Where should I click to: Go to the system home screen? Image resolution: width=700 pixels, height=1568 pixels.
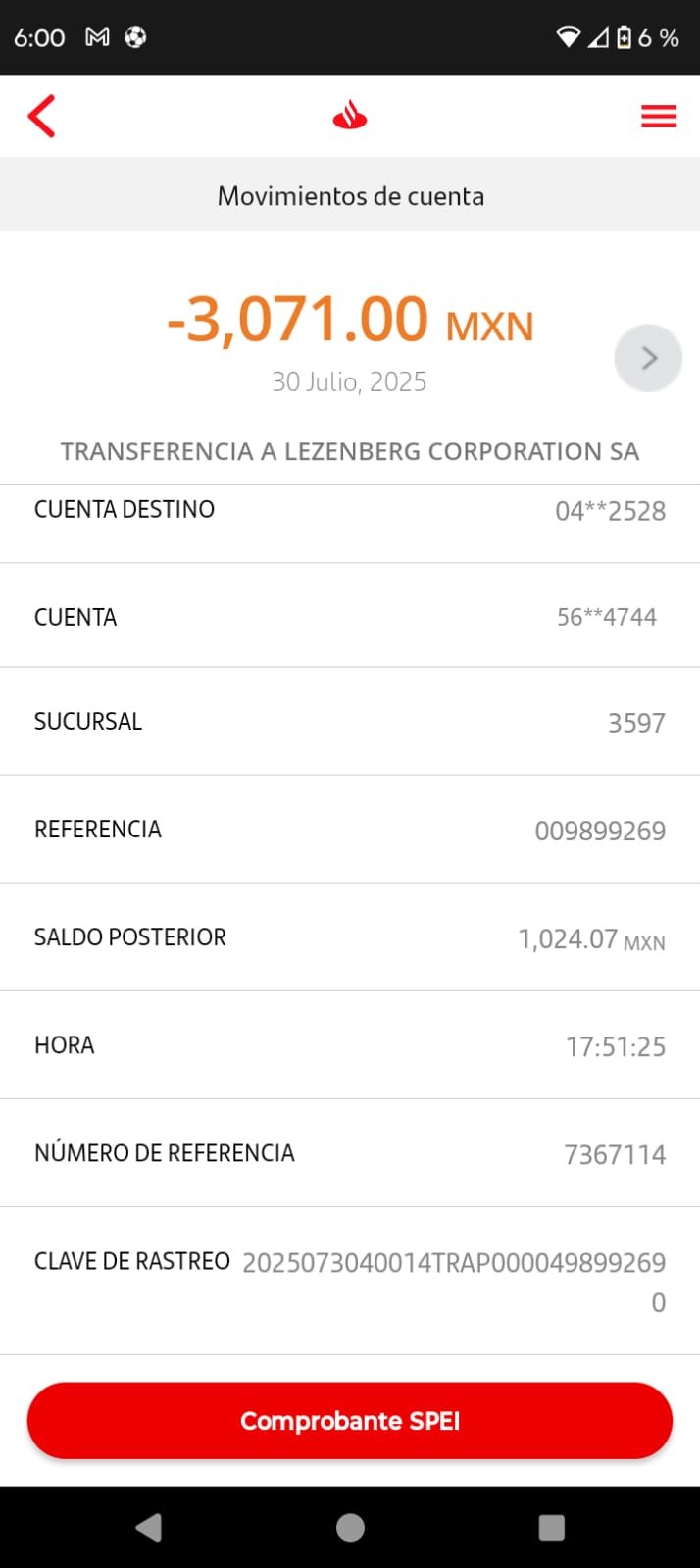(x=350, y=1527)
